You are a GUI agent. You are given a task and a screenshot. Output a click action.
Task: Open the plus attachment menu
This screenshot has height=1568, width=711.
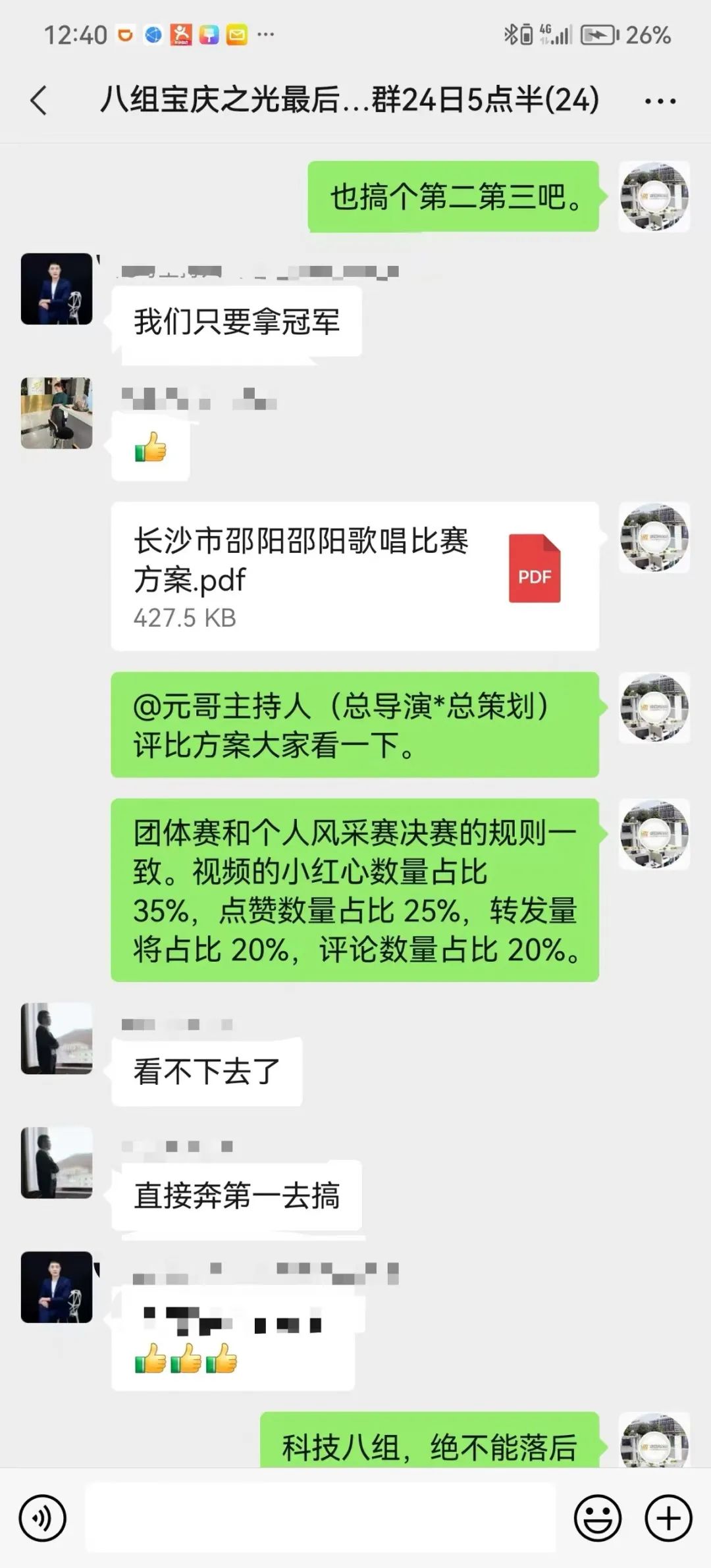click(668, 1518)
